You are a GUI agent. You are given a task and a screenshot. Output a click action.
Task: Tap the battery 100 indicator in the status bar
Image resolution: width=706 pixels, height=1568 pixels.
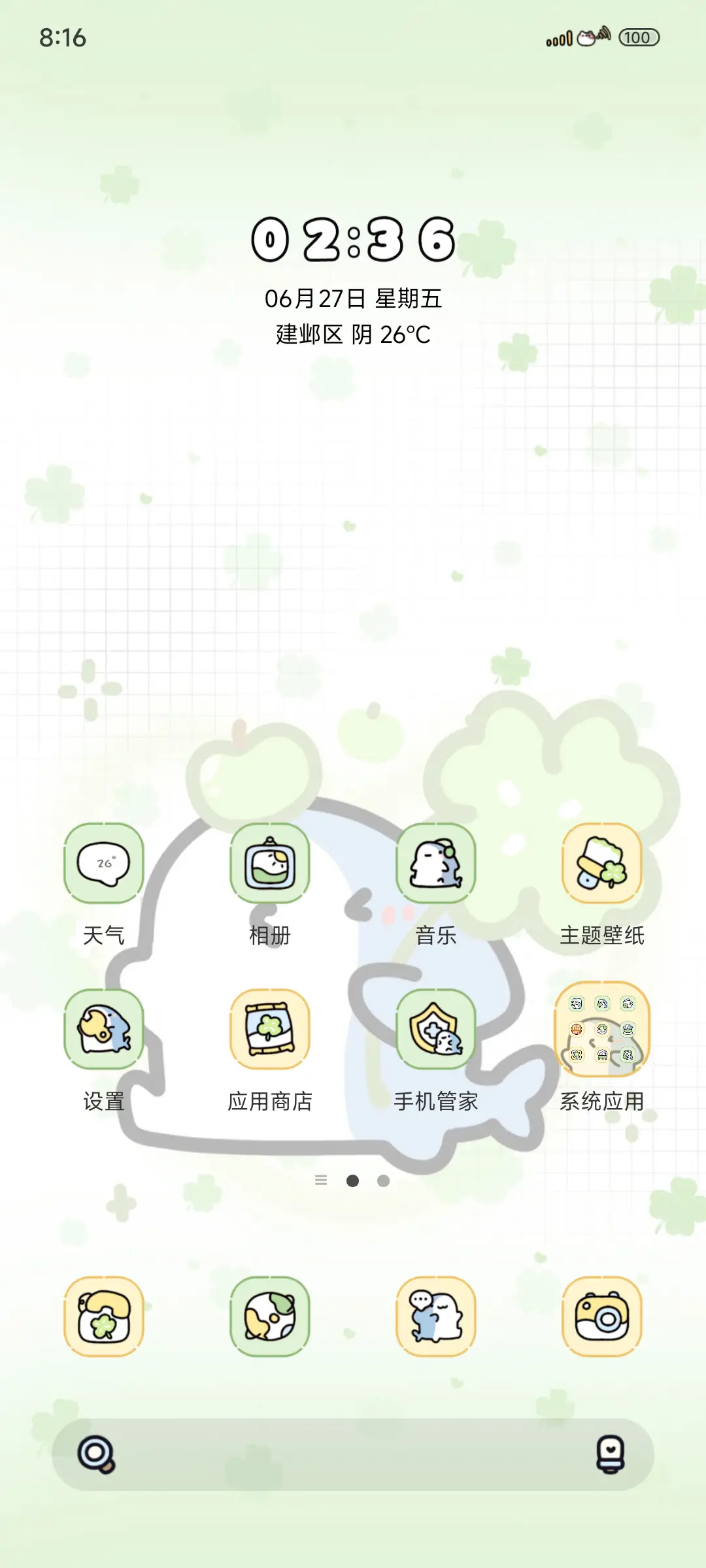pyautogui.click(x=639, y=39)
